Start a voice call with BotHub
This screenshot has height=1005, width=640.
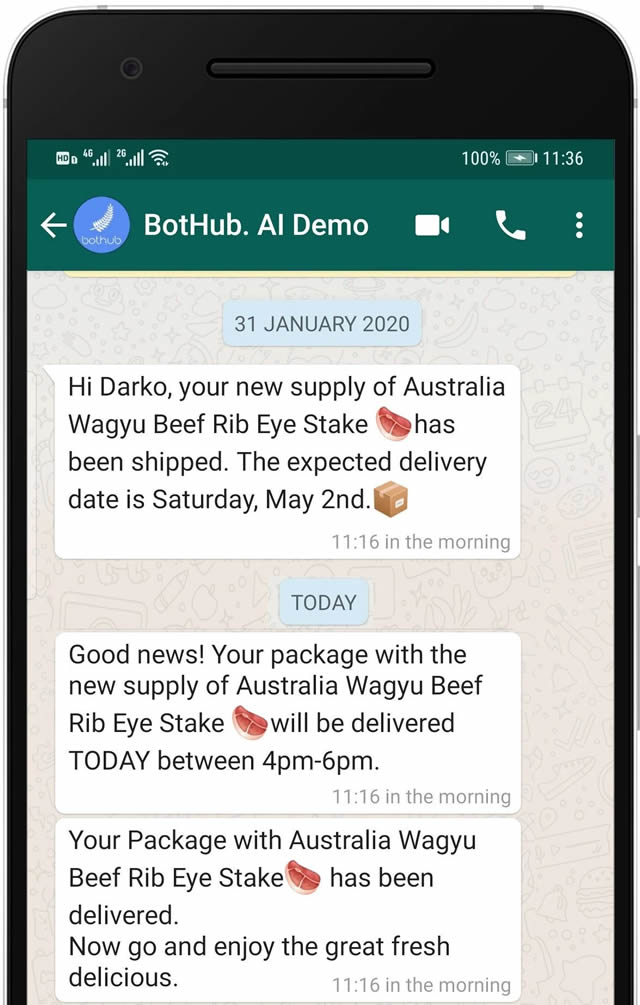(x=510, y=226)
